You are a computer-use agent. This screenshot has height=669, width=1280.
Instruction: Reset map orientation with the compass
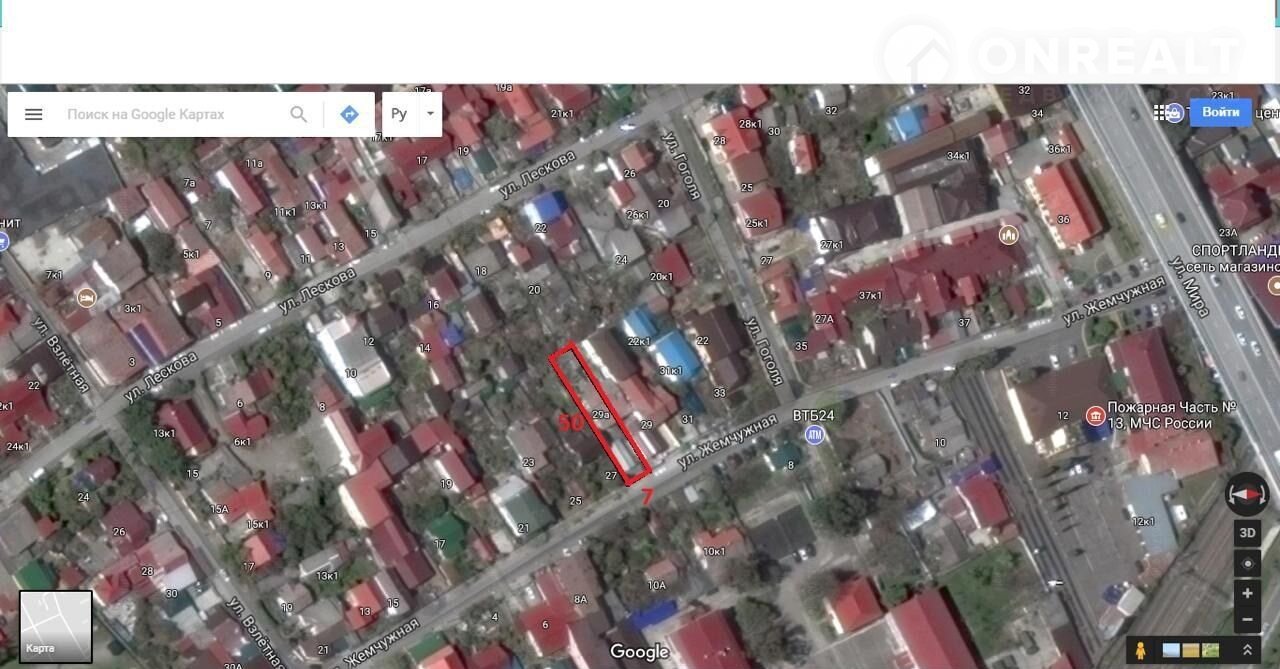tap(1247, 495)
